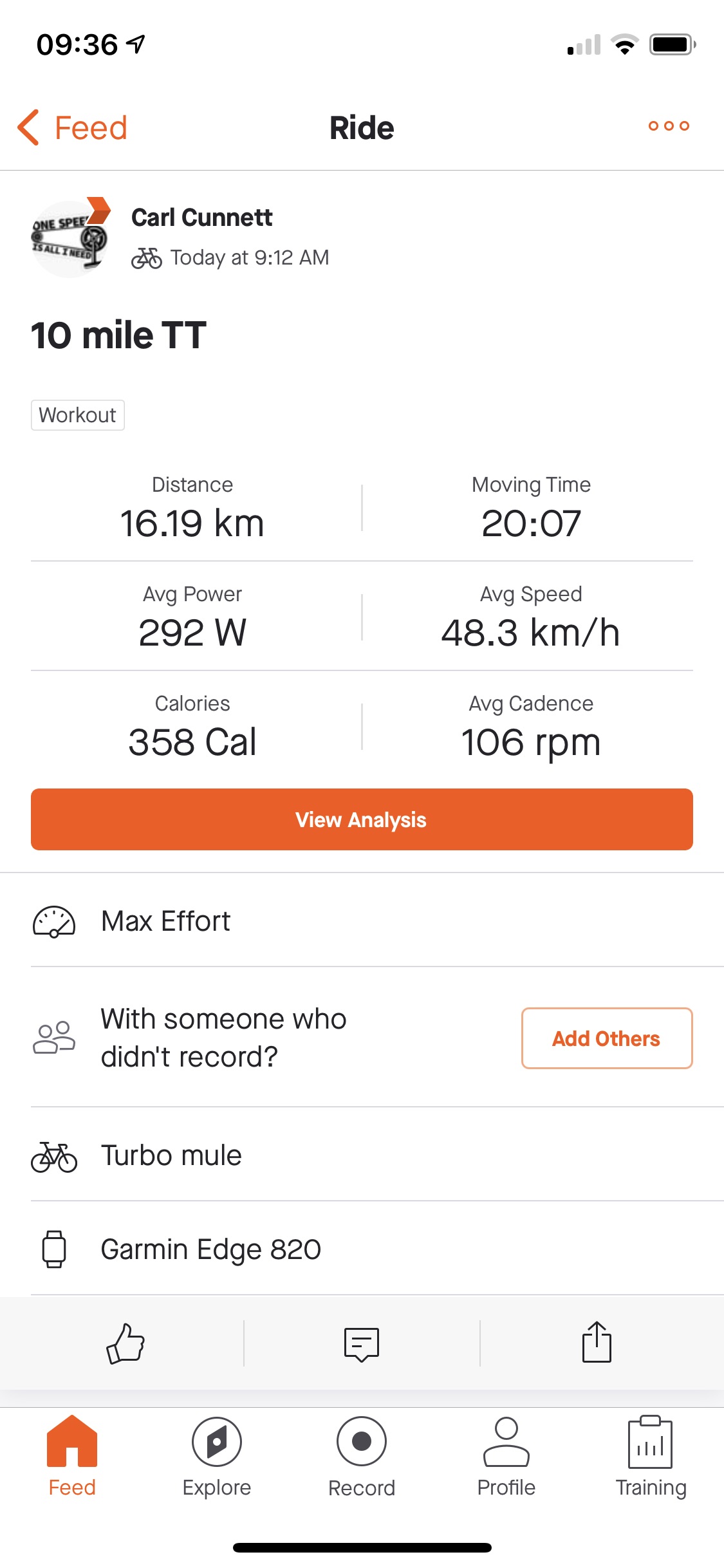The width and height of the screenshot is (724, 1568).
Task: Give kudos with the thumbs-up icon
Action: (125, 1343)
